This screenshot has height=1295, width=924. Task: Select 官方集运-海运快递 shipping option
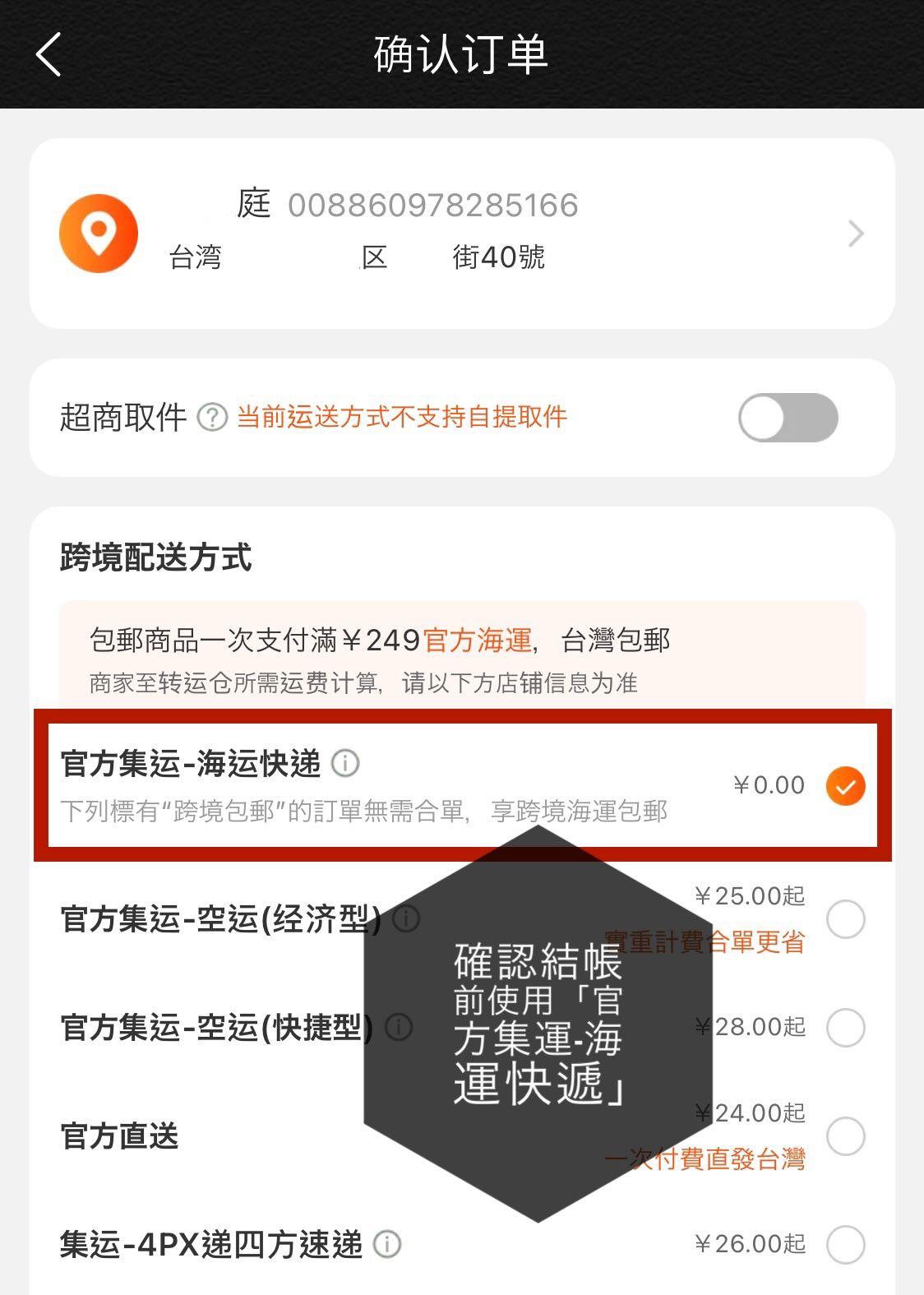point(845,785)
